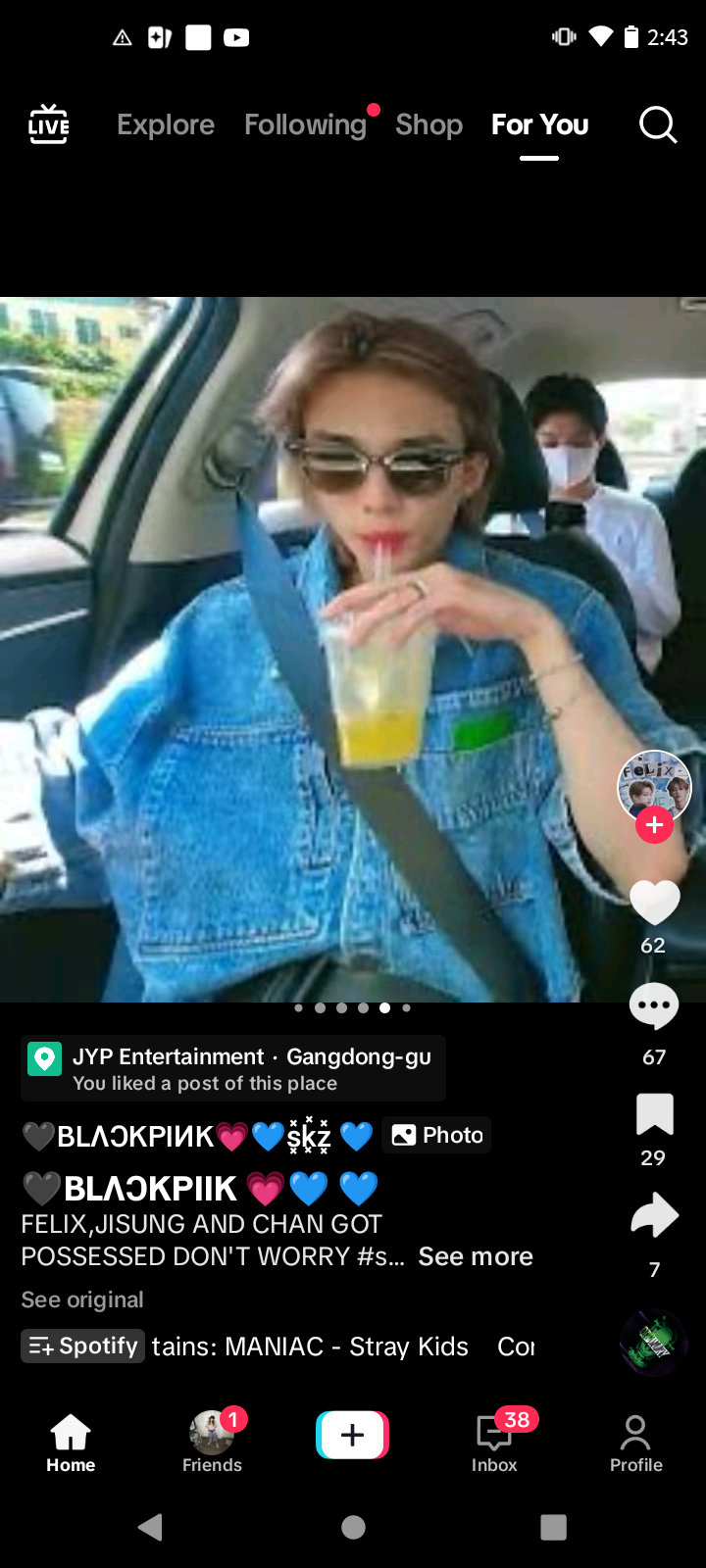Screen dimensions: 706x1568
Task: Add the song via Spotify button
Action: click(83, 1346)
